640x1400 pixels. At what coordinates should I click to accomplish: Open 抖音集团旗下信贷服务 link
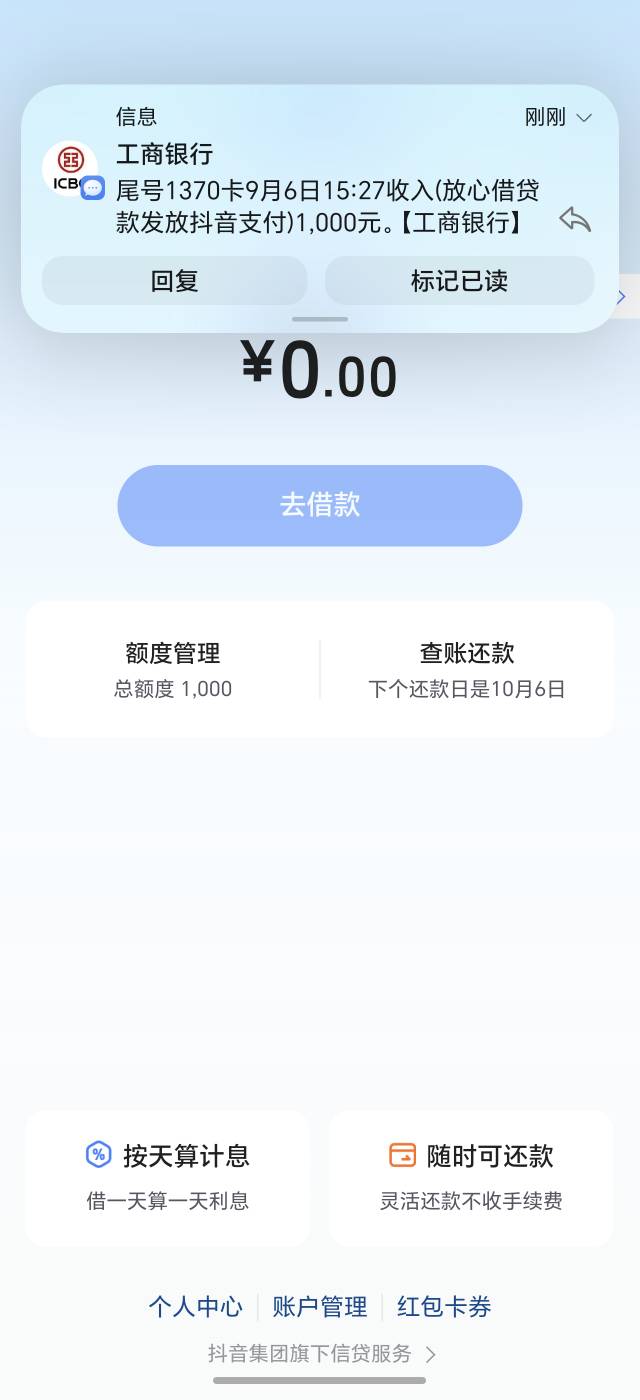322,1354
